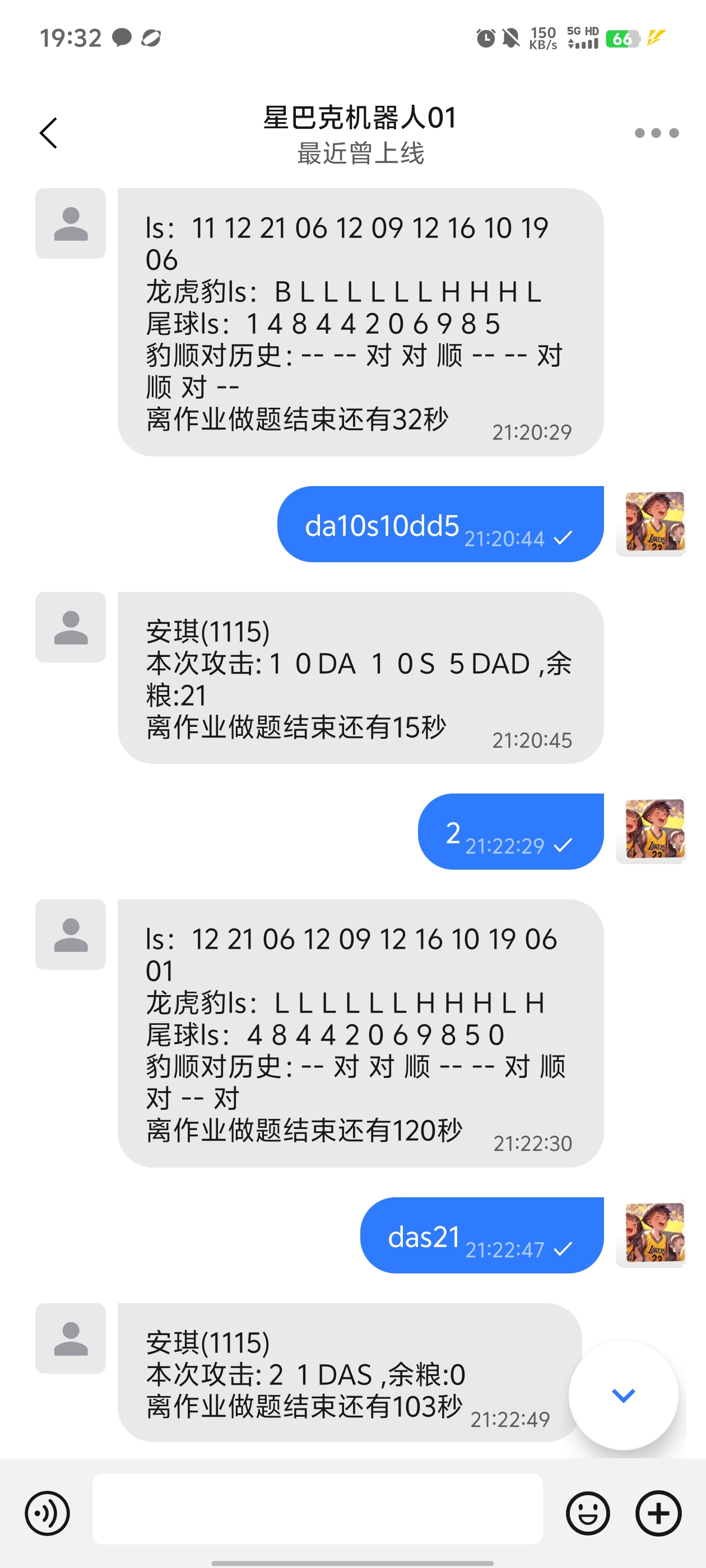
Task: Open the plus attachments menu
Action: pos(658,1513)
